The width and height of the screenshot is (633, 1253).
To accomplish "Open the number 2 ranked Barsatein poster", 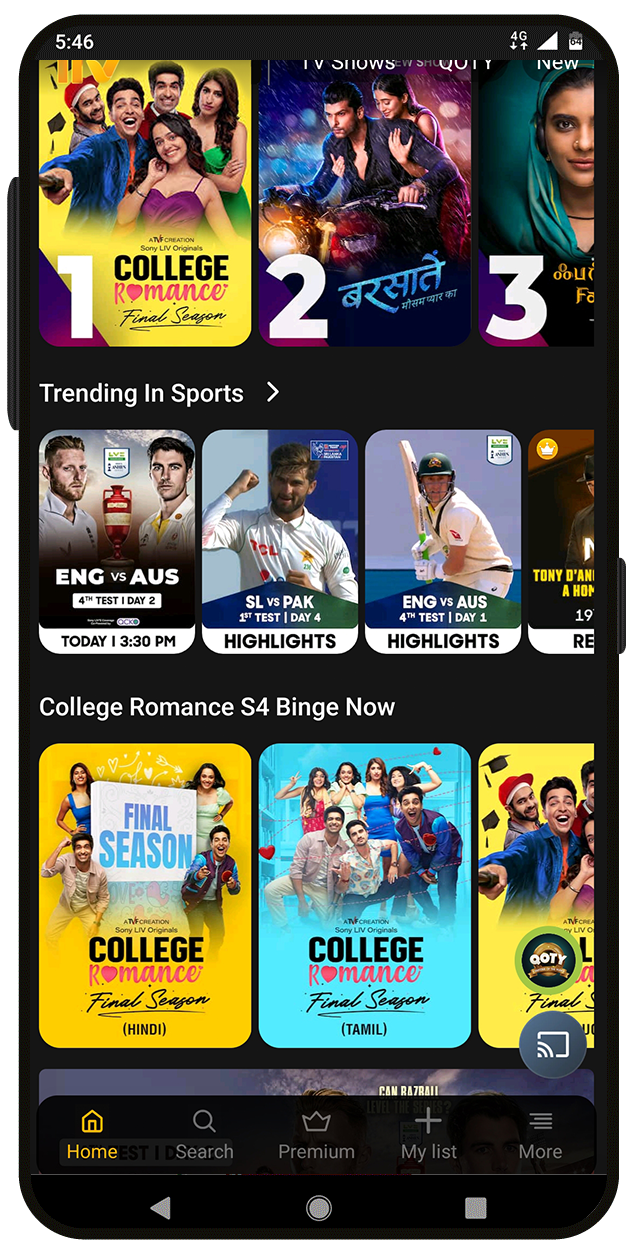I will point(364,200).
